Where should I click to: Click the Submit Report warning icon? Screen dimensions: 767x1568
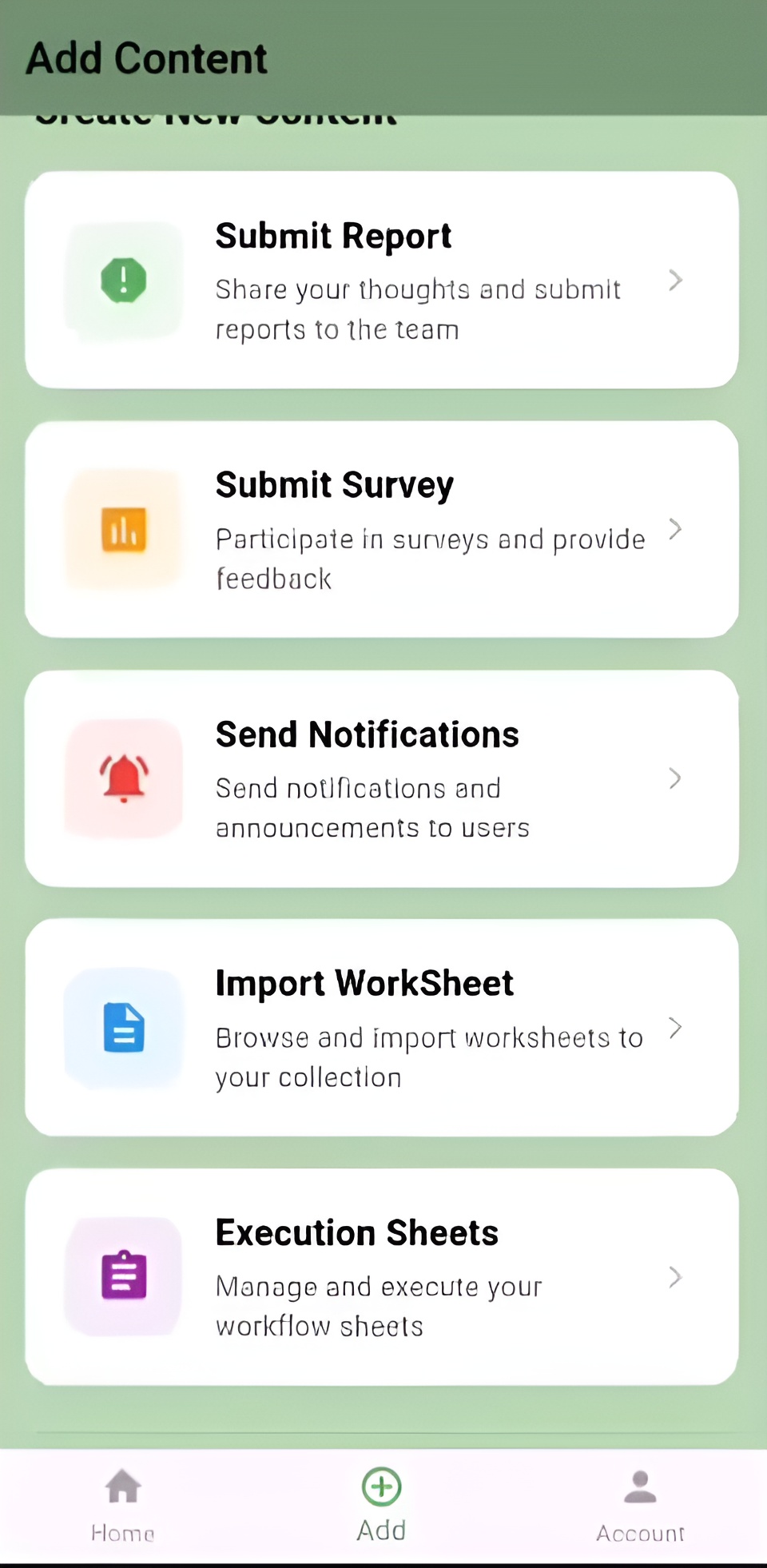(x=123, y=280)
